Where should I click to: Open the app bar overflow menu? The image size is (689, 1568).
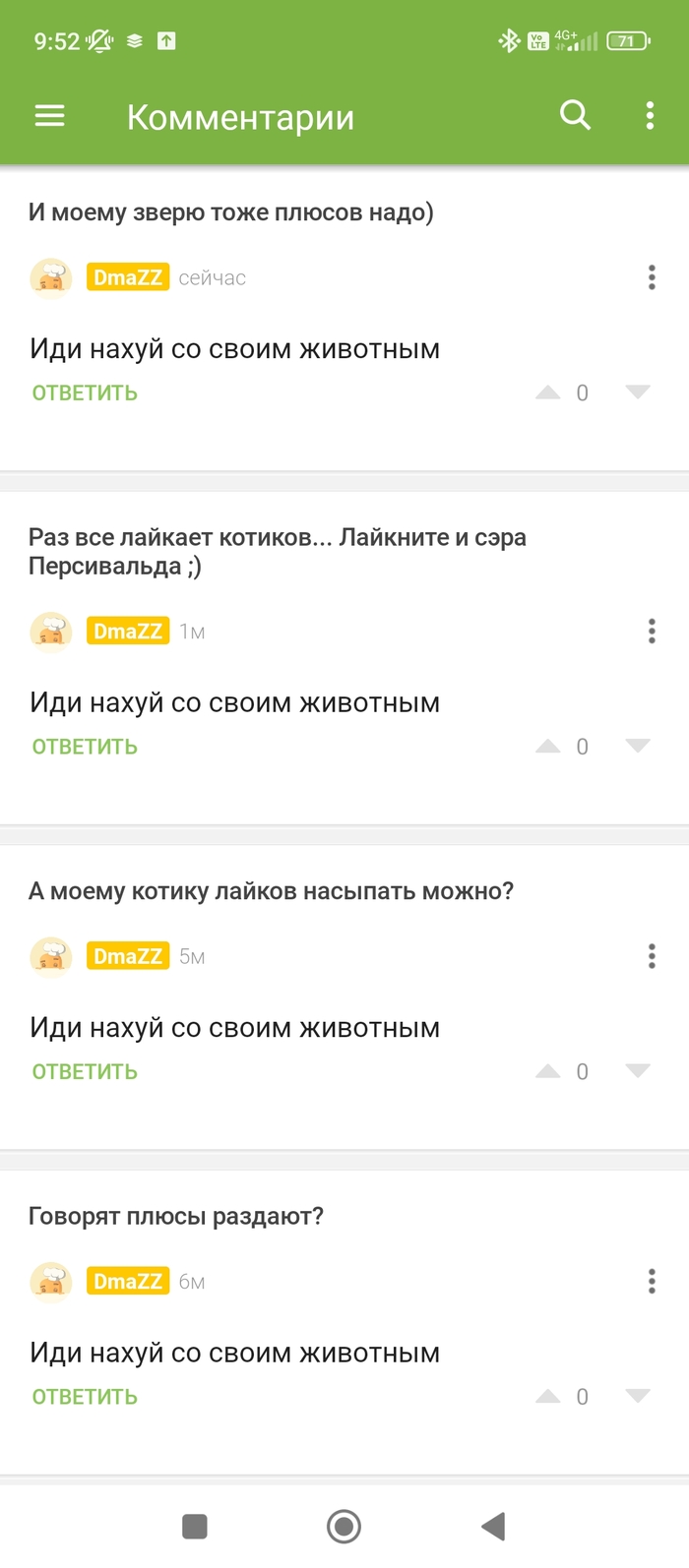point(650,116)
